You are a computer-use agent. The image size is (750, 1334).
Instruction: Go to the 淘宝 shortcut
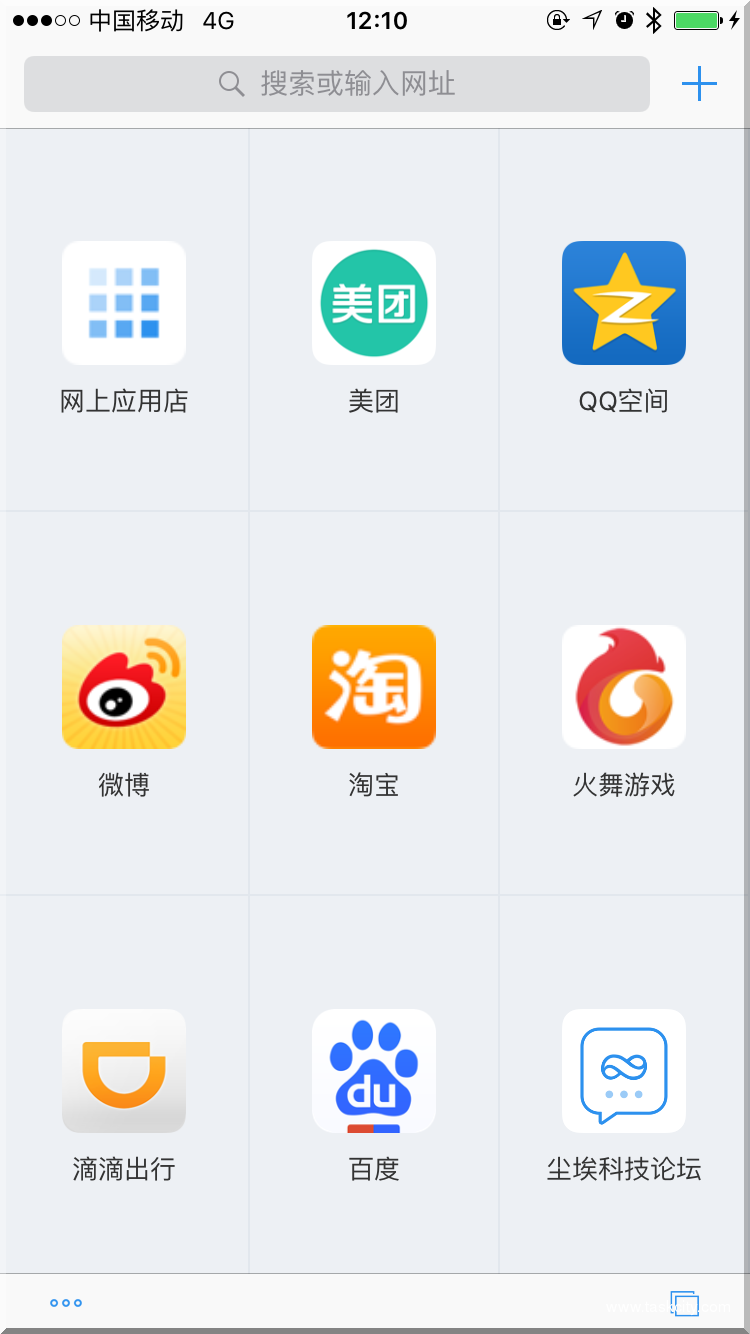coord(374,687)
